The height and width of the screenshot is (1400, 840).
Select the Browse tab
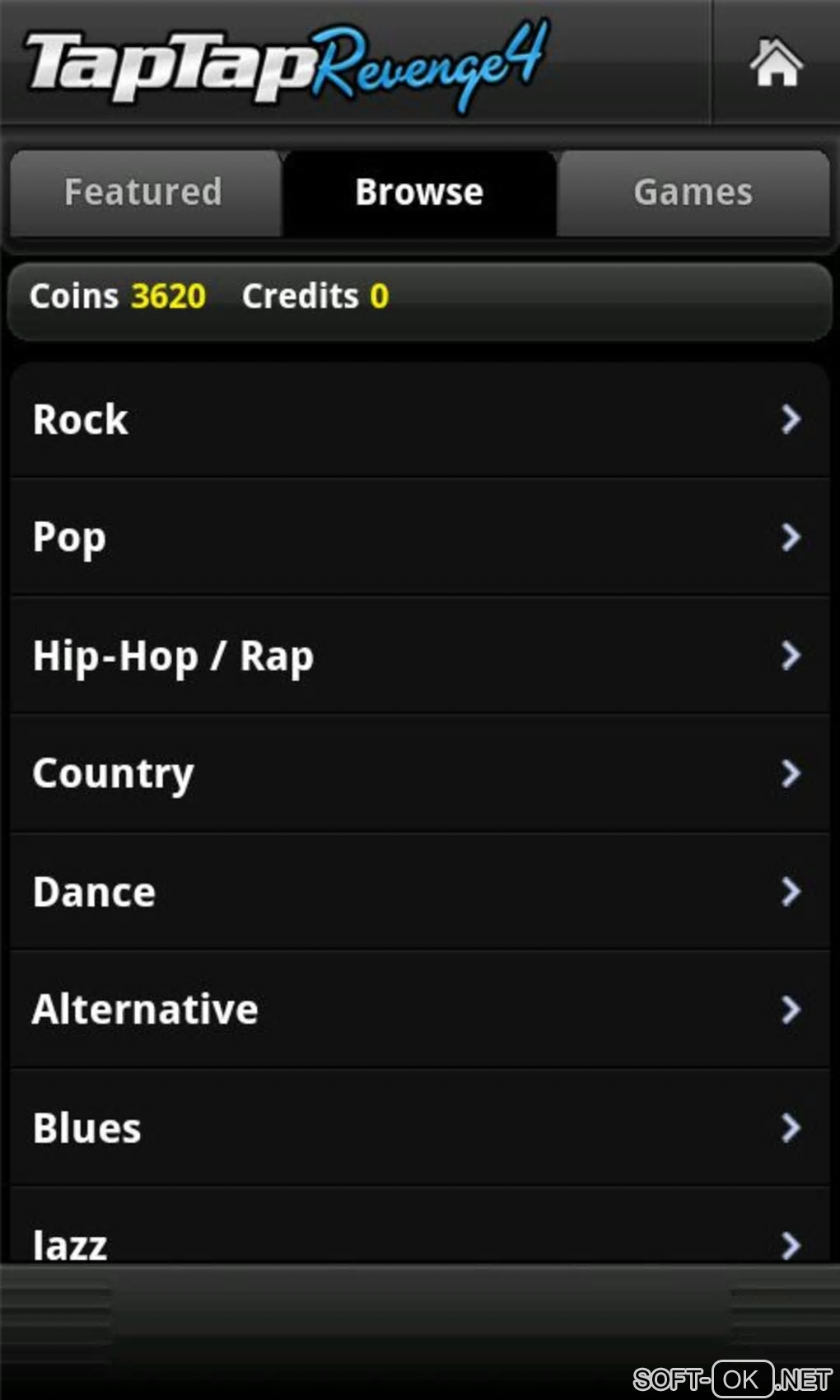pos(419,193)
